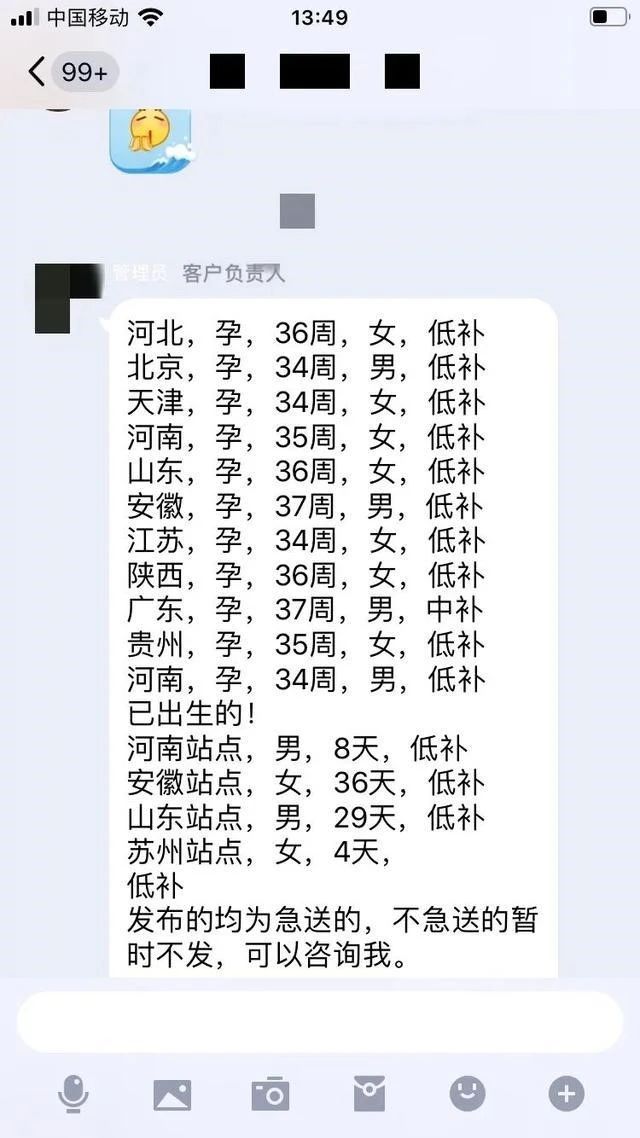The width and height of the screenshot is (640, 1138).
Task: Open the camera to take a photo
Action: [270, 1094]
